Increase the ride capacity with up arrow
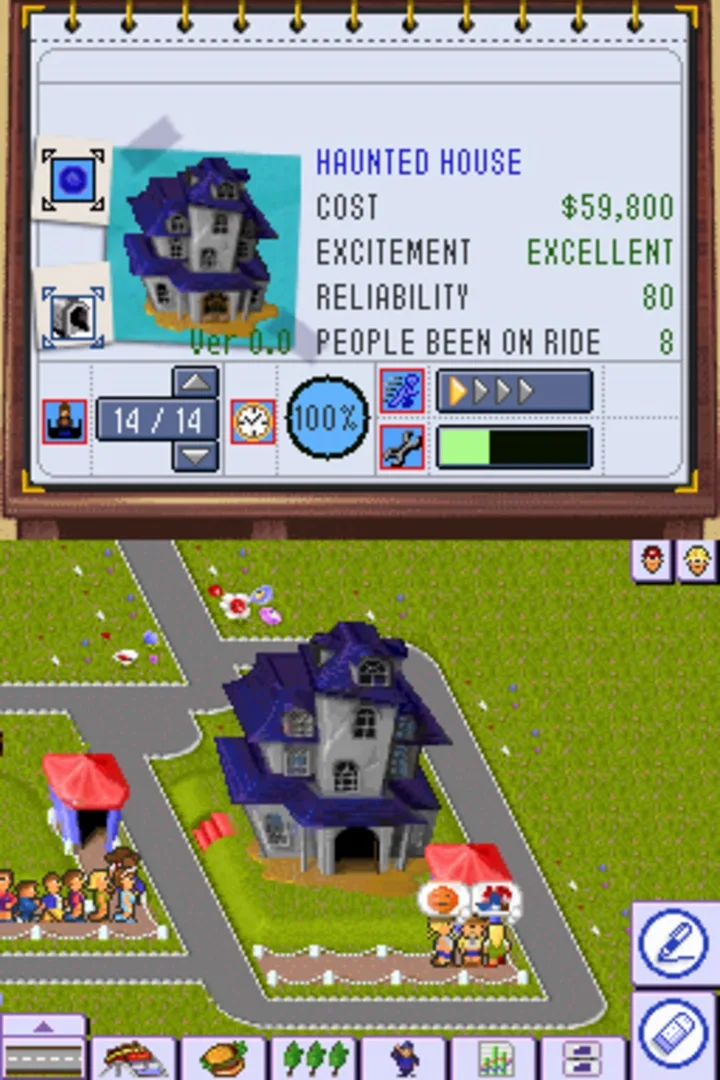 [195, 382]
